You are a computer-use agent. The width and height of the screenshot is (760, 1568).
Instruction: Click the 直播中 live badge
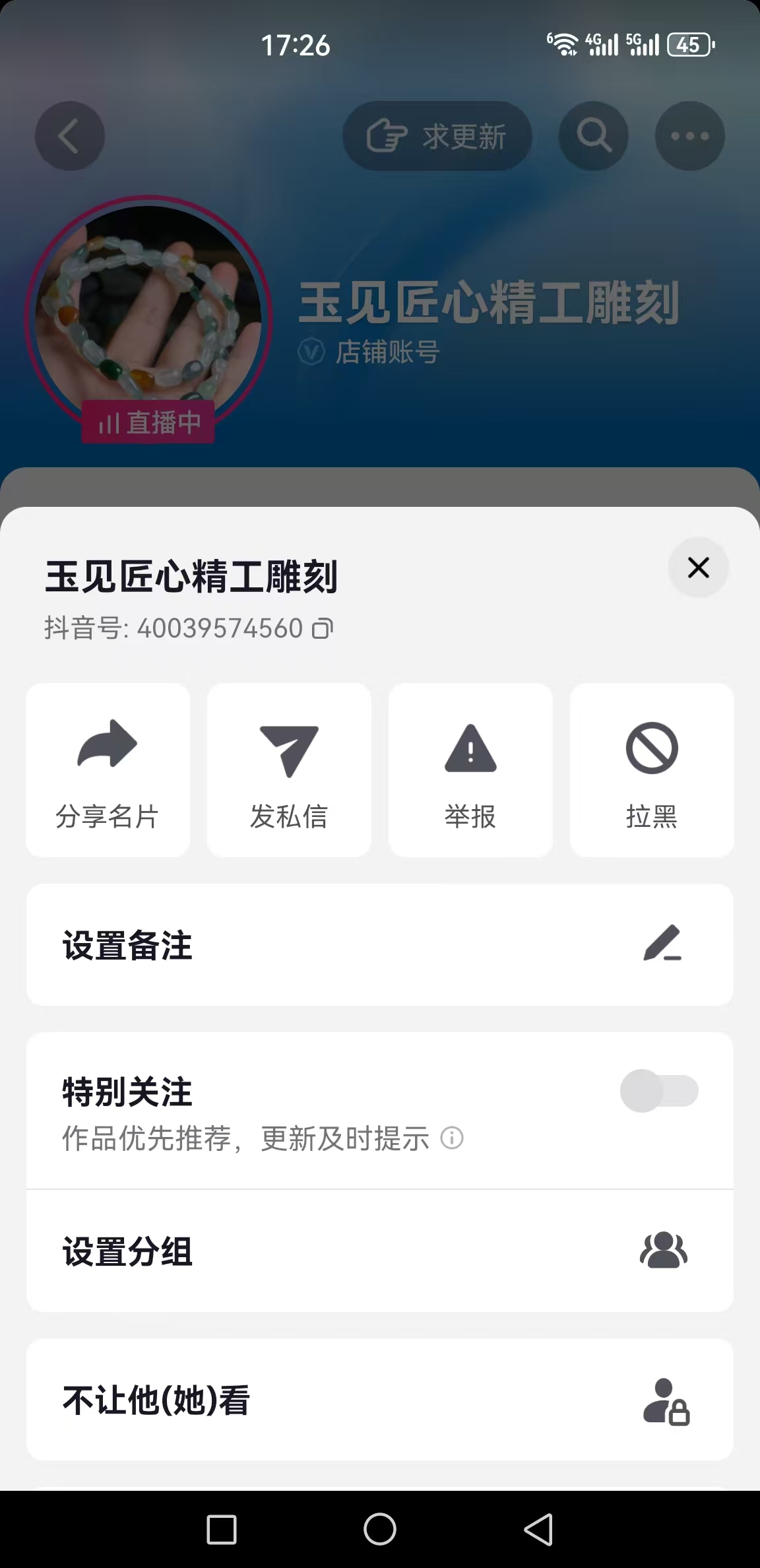tap(148, 421)
